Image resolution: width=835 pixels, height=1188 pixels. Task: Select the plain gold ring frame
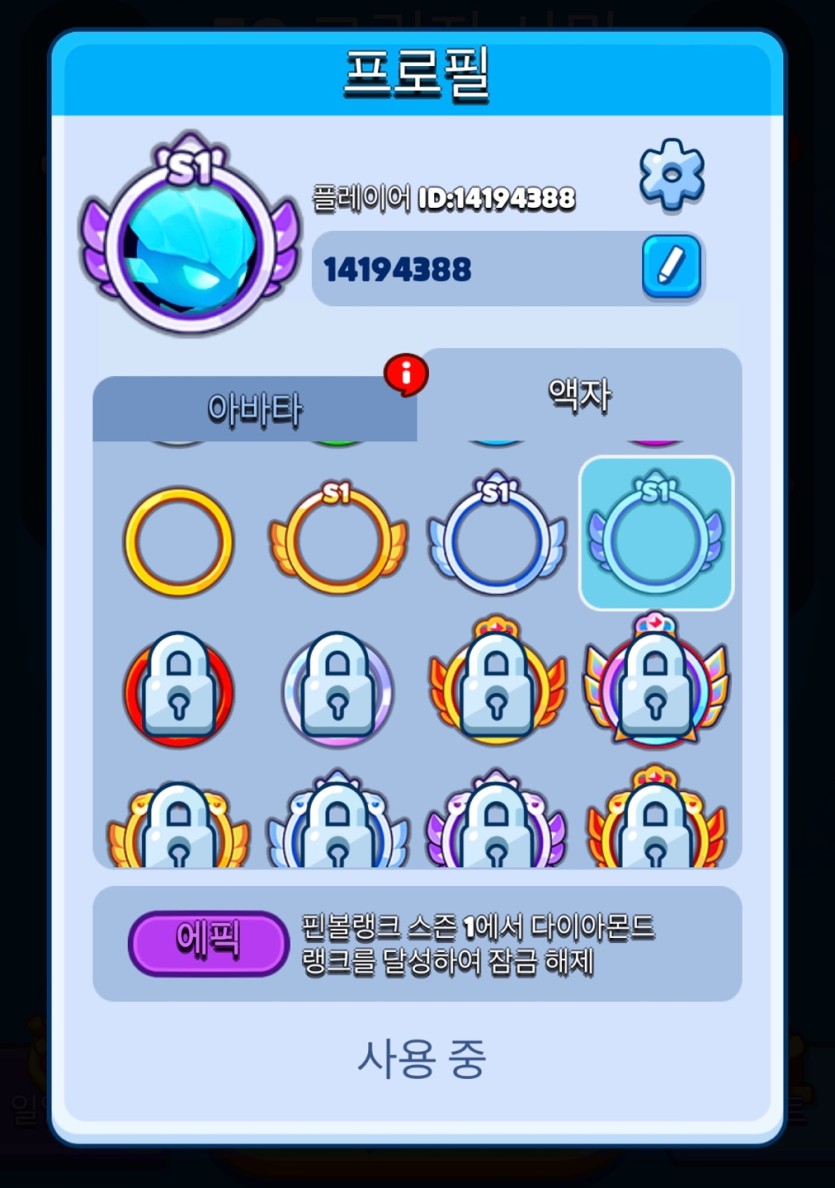coord(178,541)
